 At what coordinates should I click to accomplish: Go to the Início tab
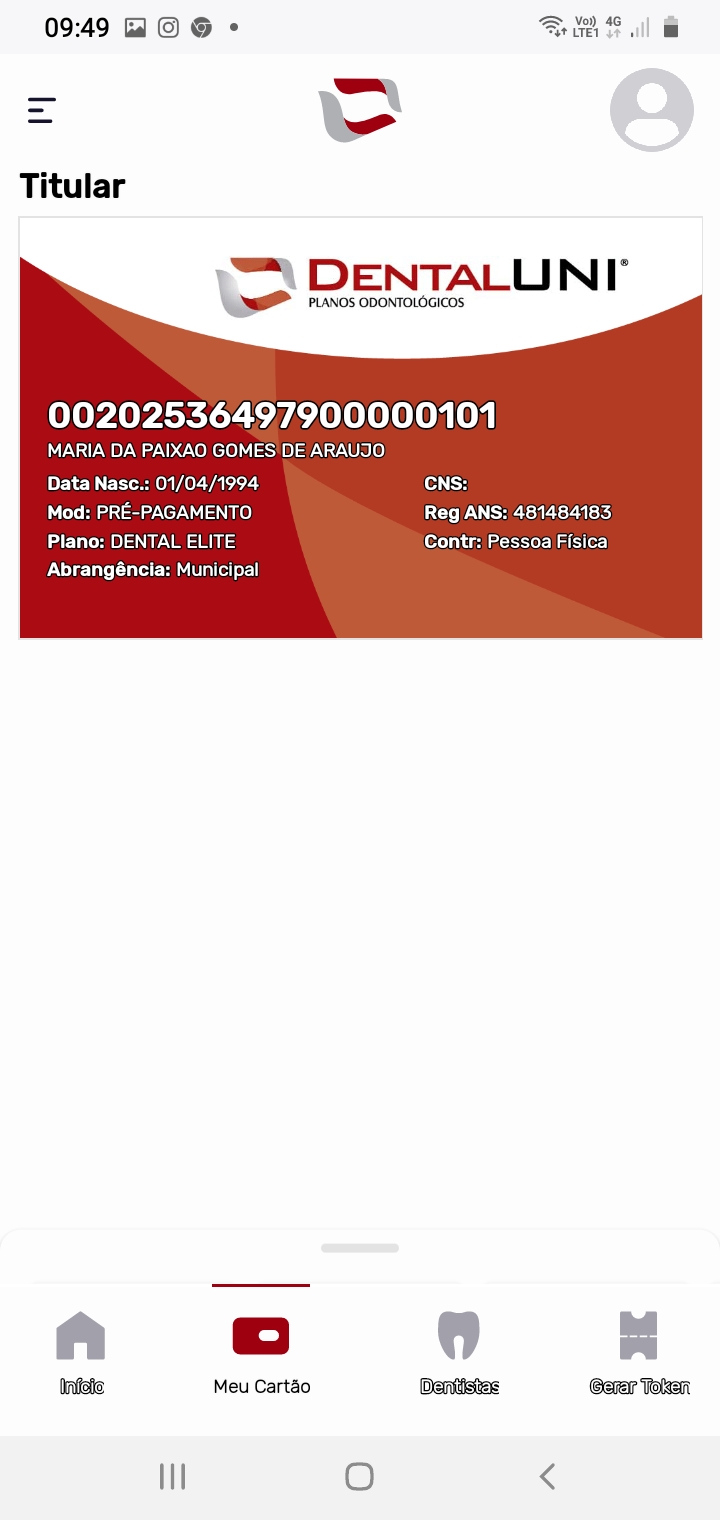click(81, 1353)
